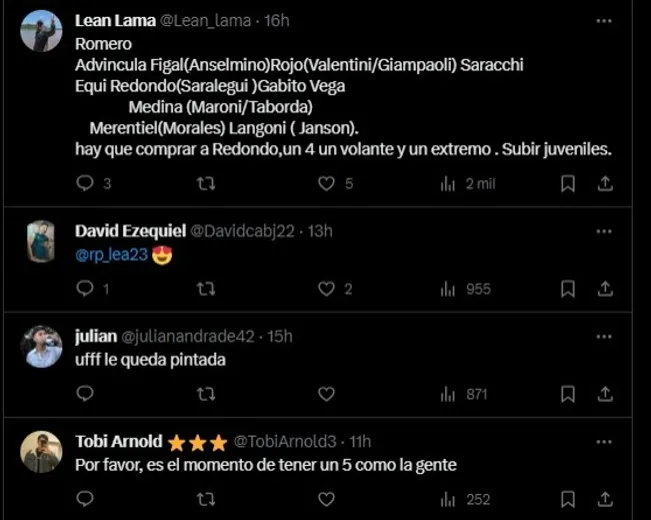Image resolution: width=651 pixels, height=520 pixels.
Task: Bookmark julian's tweet
Action: click(567, 394)
